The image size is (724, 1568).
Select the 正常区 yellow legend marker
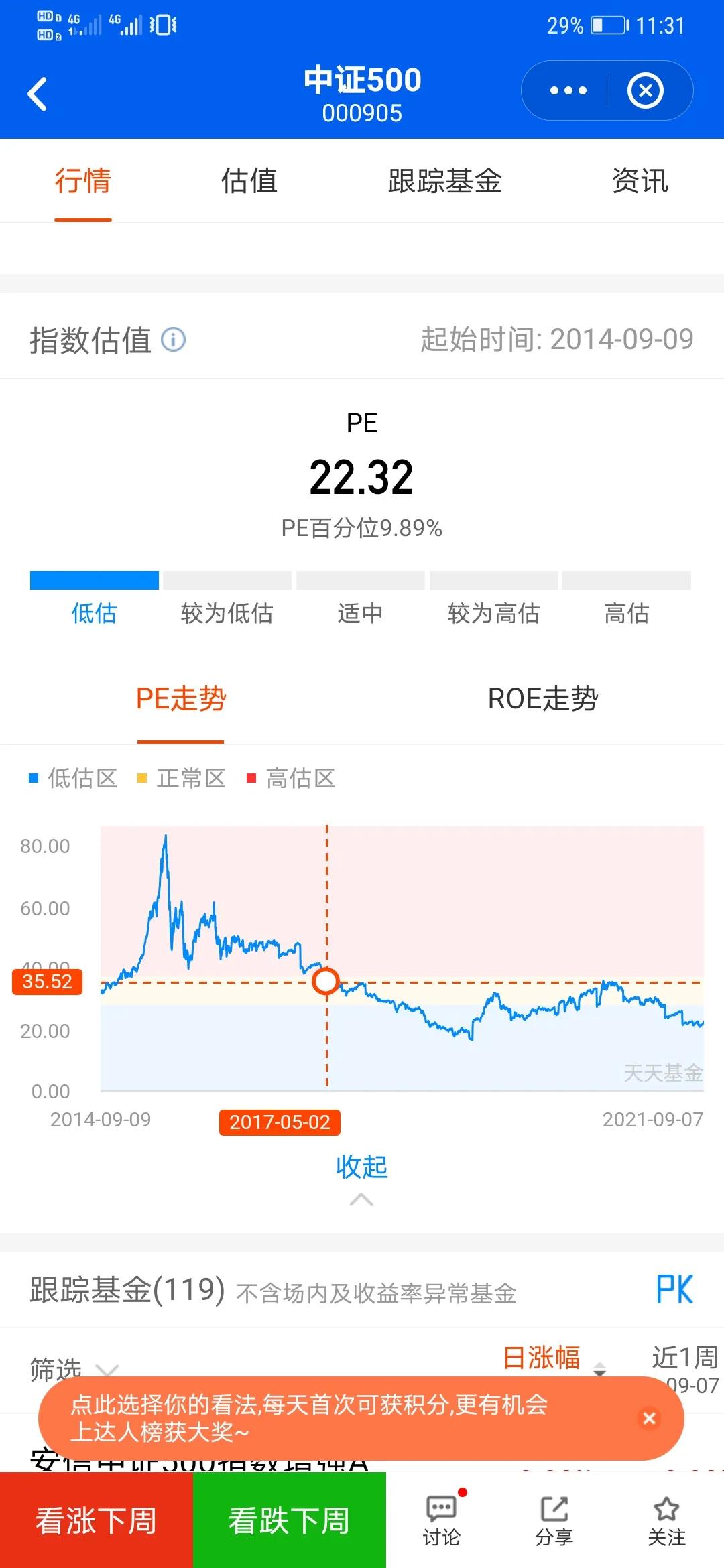click(141, 778)
